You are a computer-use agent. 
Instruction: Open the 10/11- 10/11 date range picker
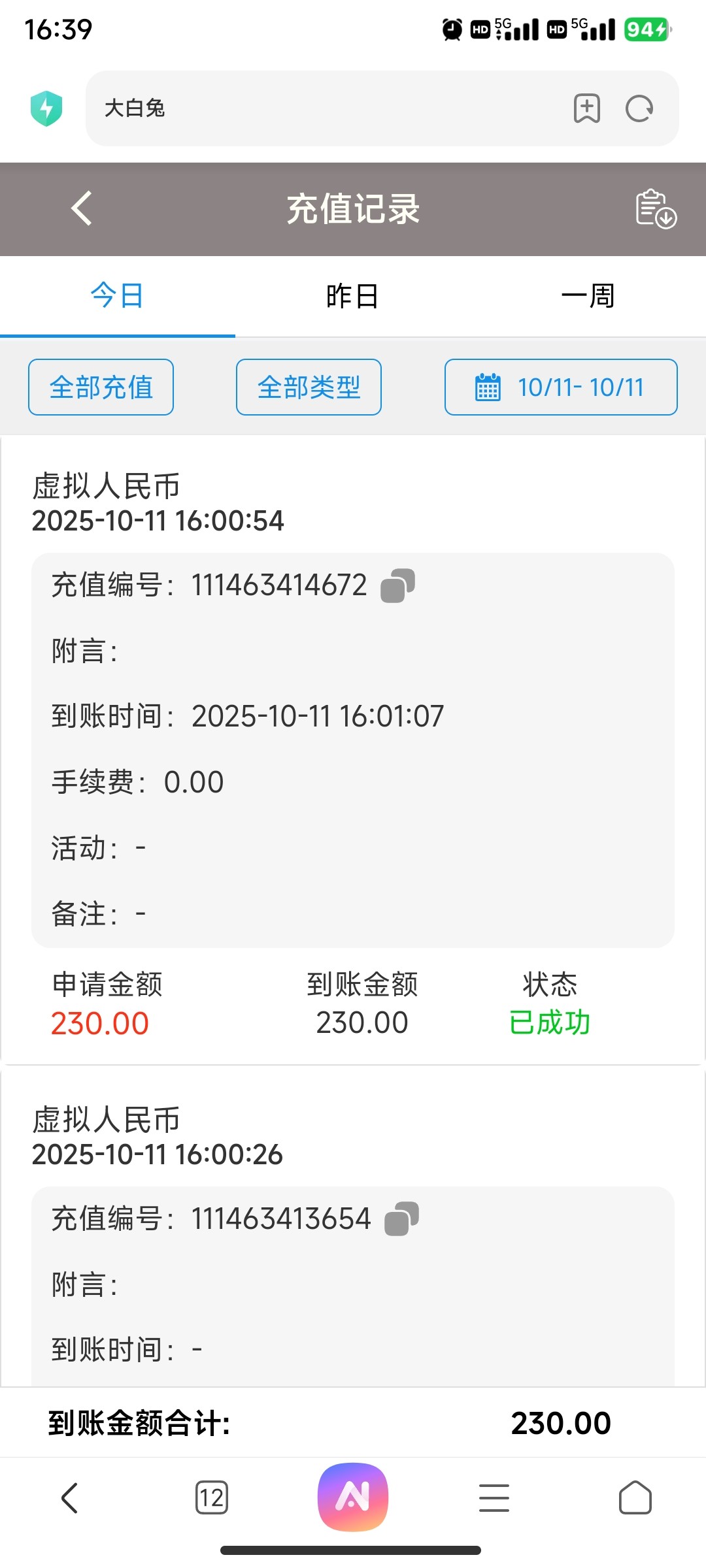point(580,387)
